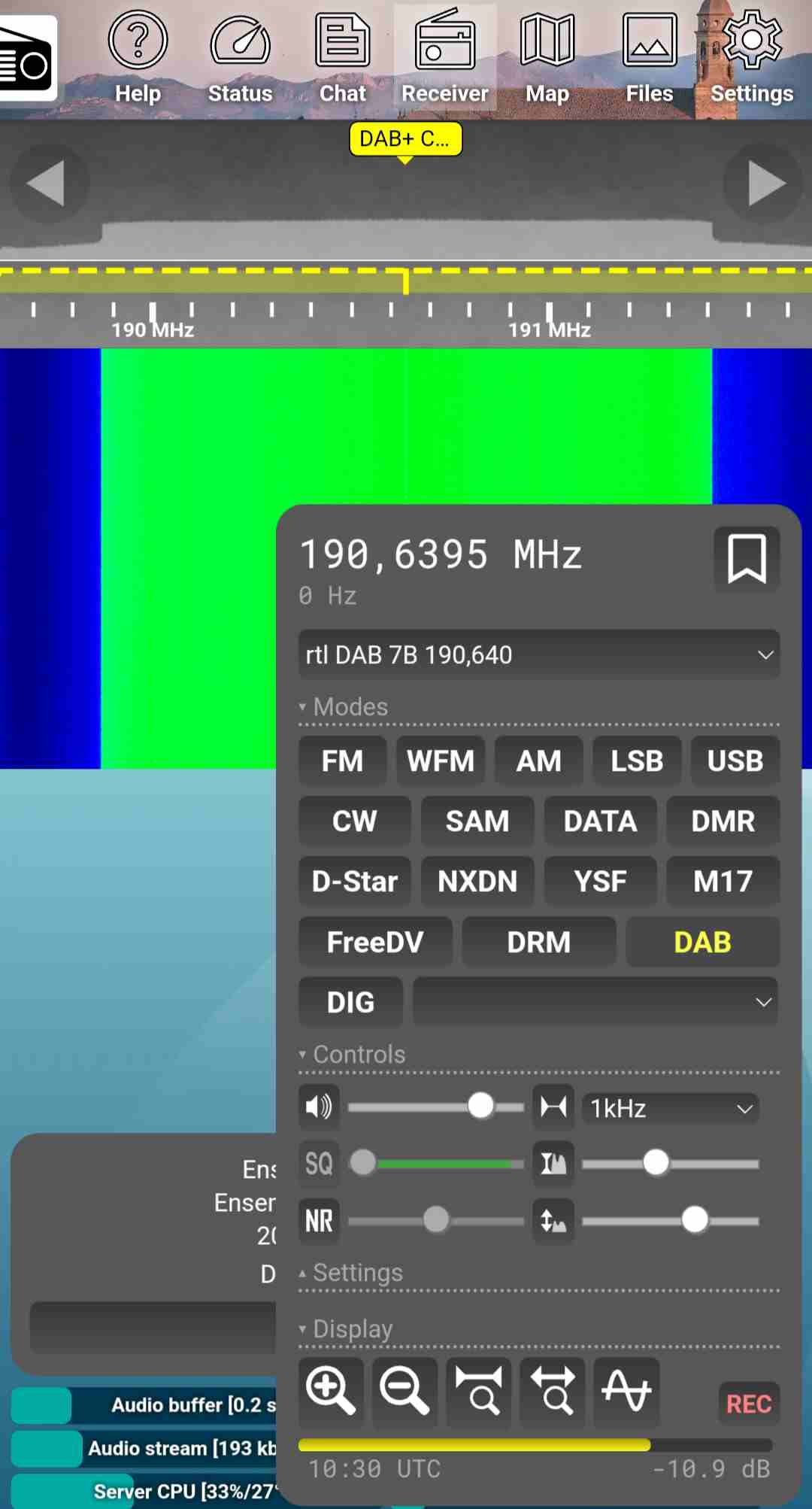The image size is (812, 1509).
Task: Switch to WFM mode
Action: click(441, 761)
